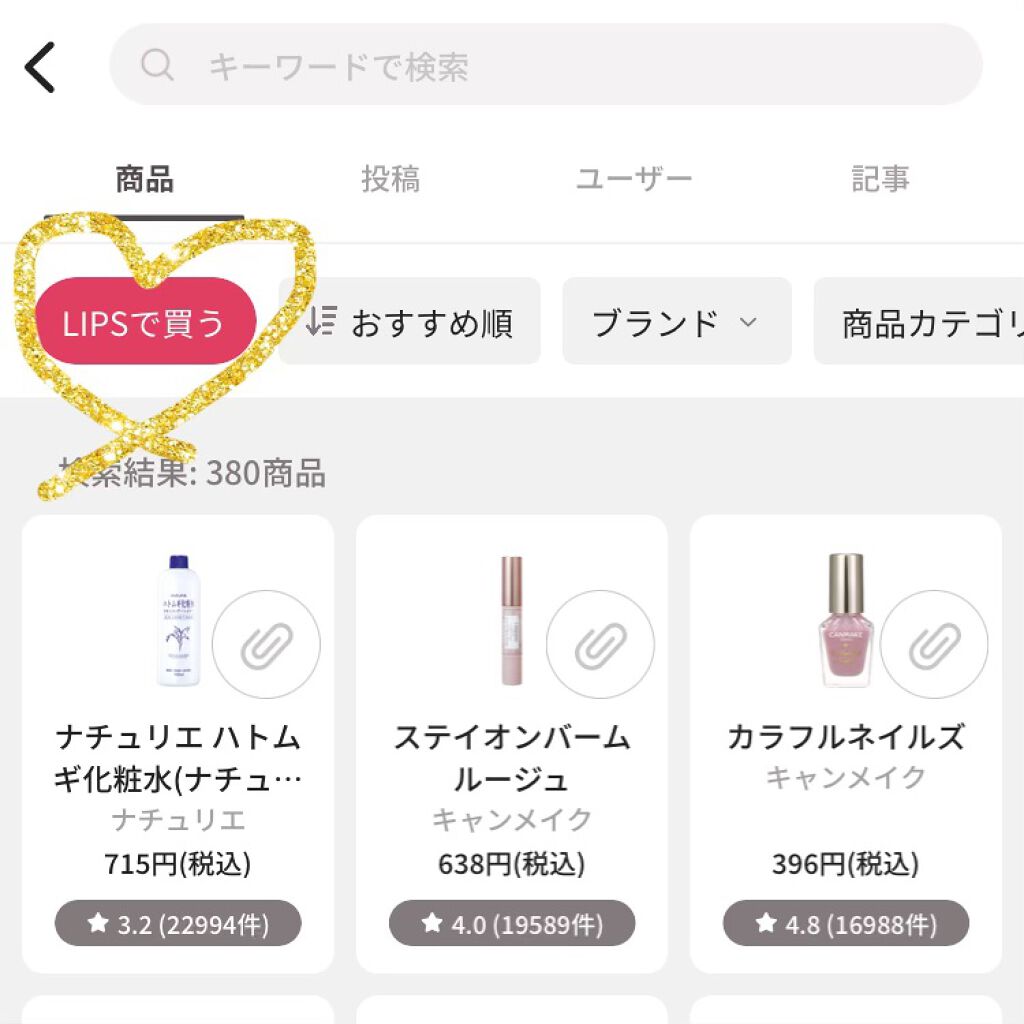Switch to the 記事 tab

(x=880, y=180)
